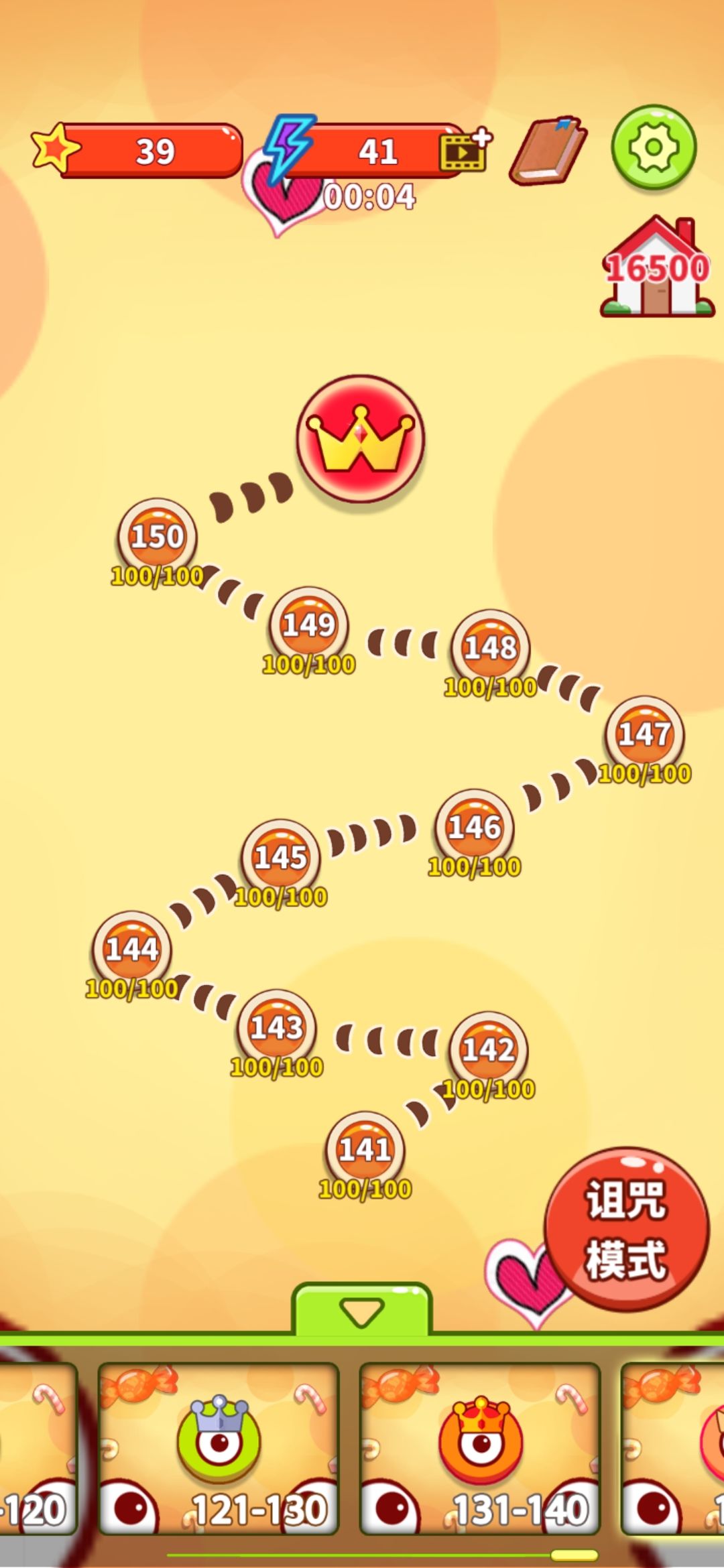Play level 148
724x1568 pixels.
pyautogui.click(x=491, y=649)
